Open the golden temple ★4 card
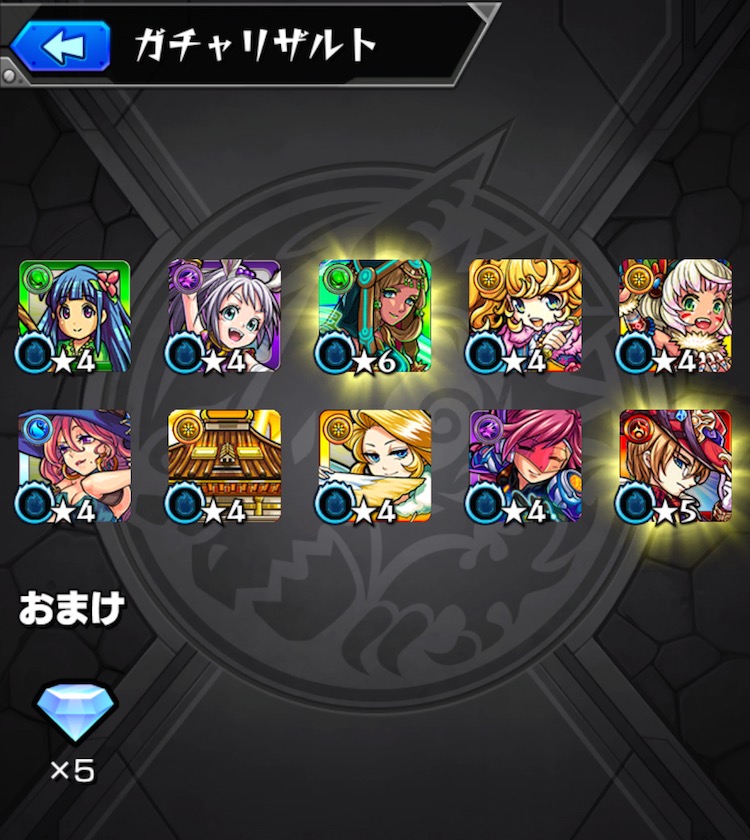The width and height of the screenshot is (750, 840). pos(224,466)
